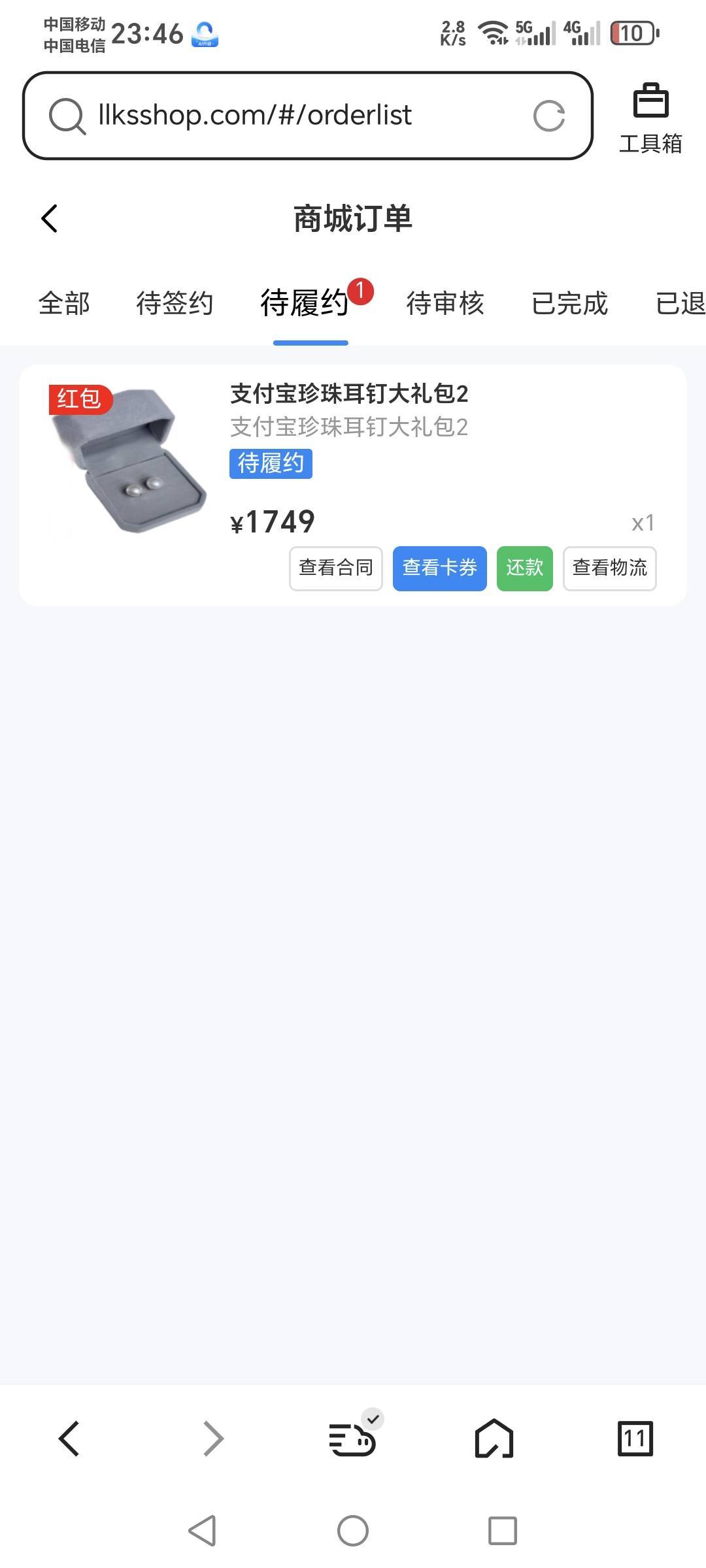
Task: Switch to the 全部 tab
Action: 64,303
